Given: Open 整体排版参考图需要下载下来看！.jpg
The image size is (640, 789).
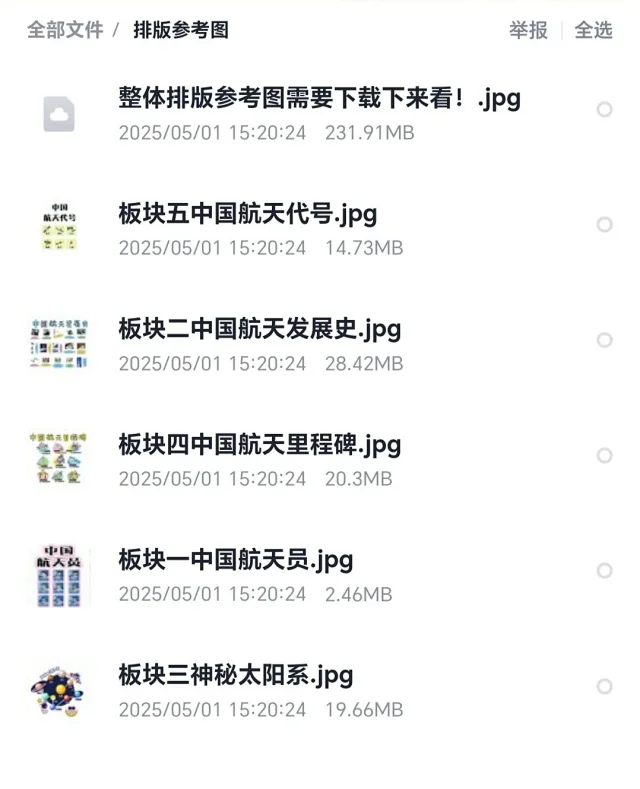Looking at the screenshot, I should (x=319, y=99).
